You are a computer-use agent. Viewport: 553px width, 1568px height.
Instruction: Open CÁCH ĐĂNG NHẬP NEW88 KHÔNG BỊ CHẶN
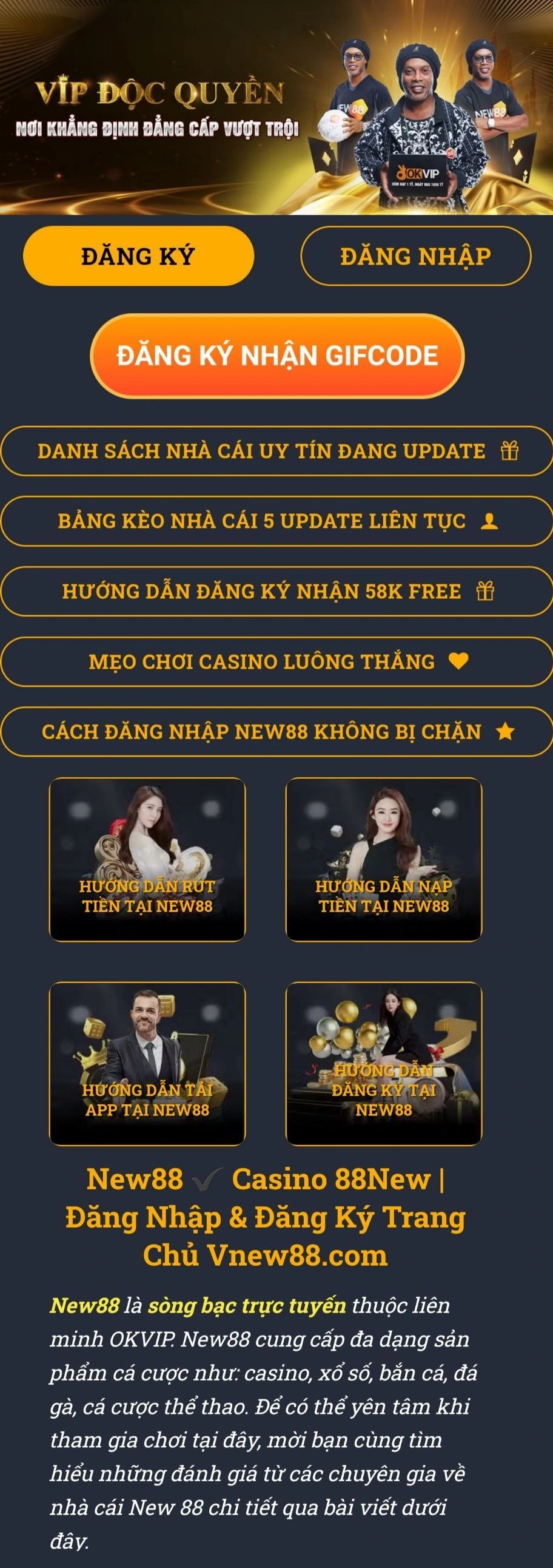[x=276, y=732]
